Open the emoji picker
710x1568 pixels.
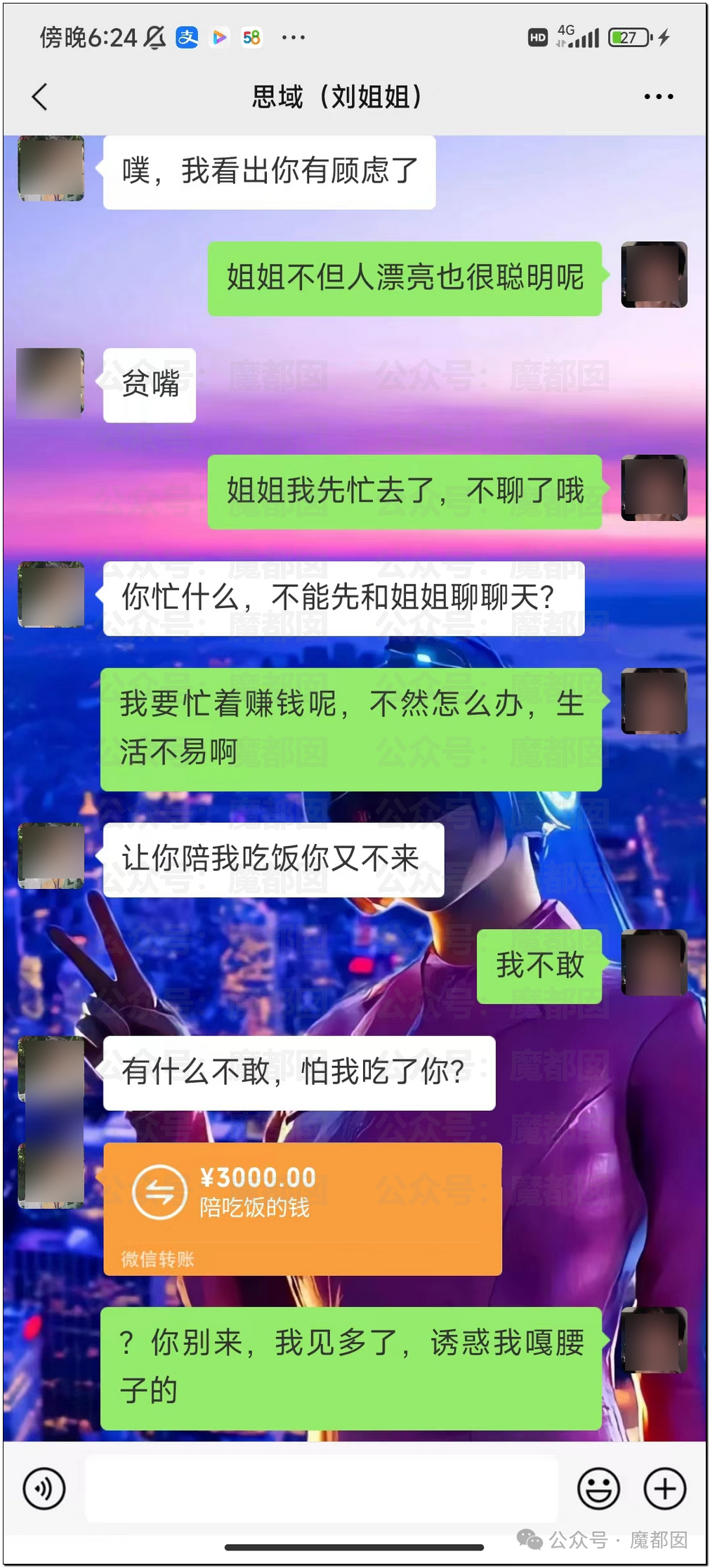tap(598, 1488)
